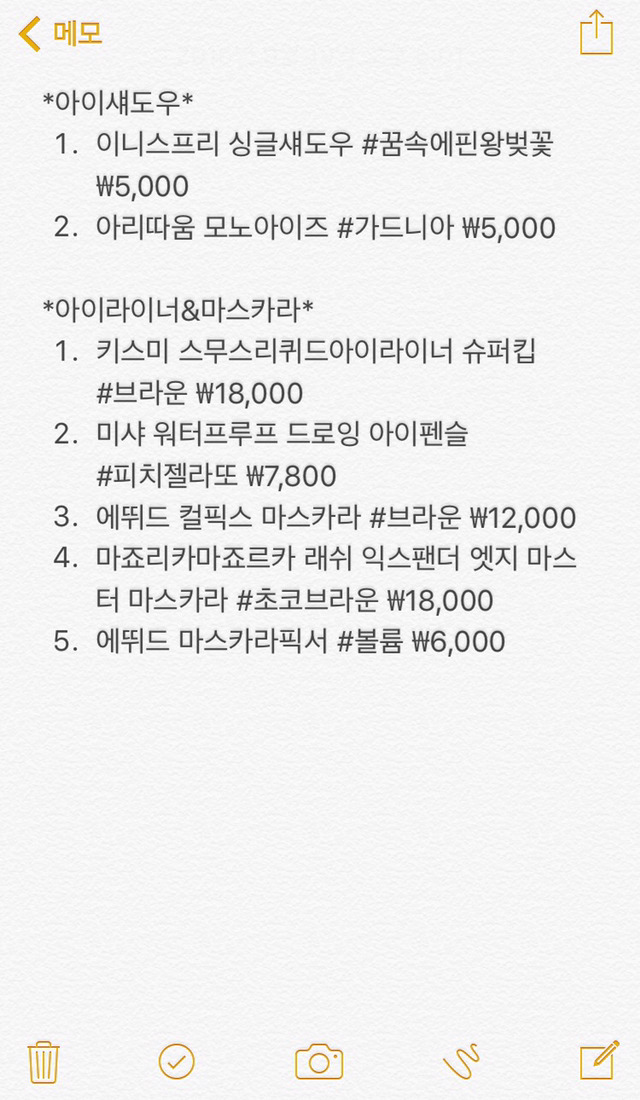Open the sketch drawing tool

(460, 1061)
